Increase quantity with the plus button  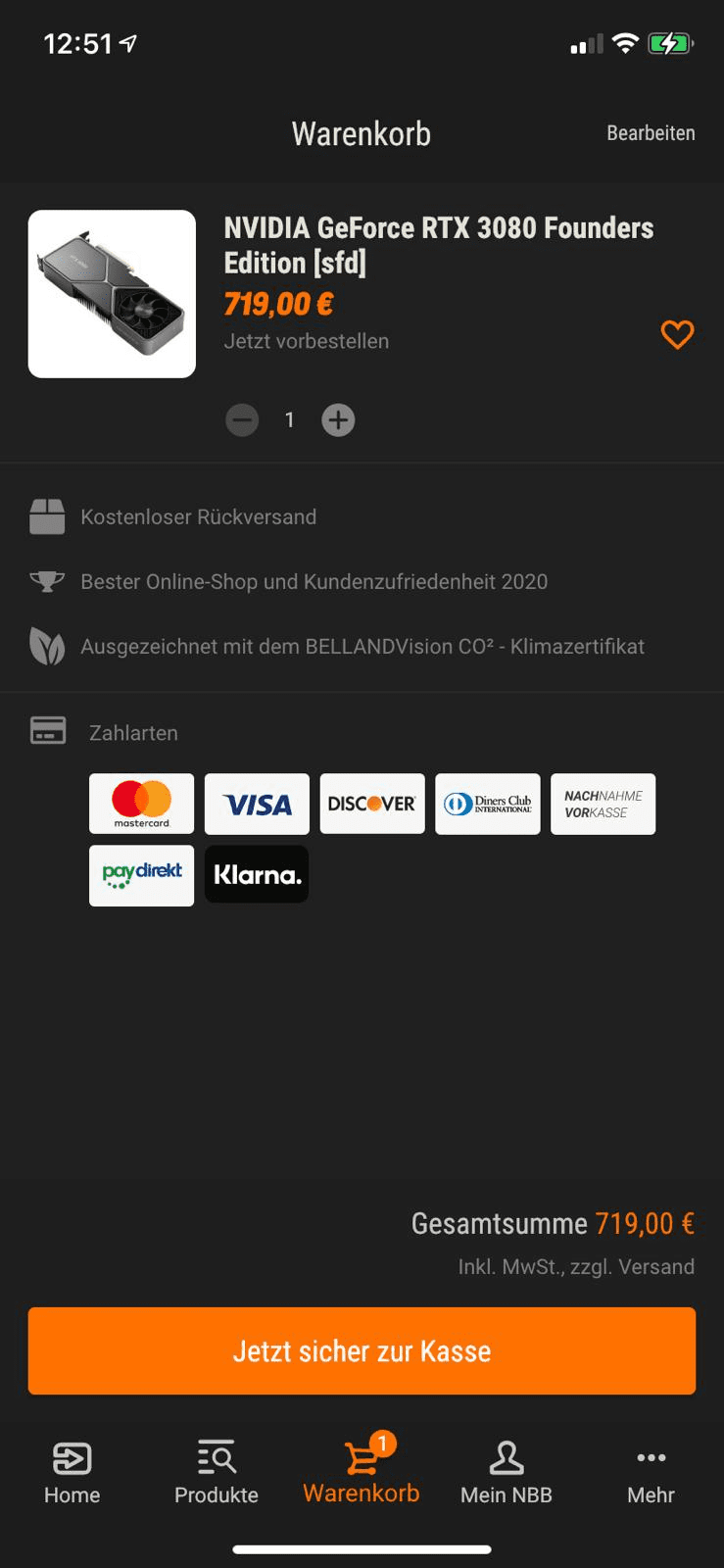pos(338,420)
